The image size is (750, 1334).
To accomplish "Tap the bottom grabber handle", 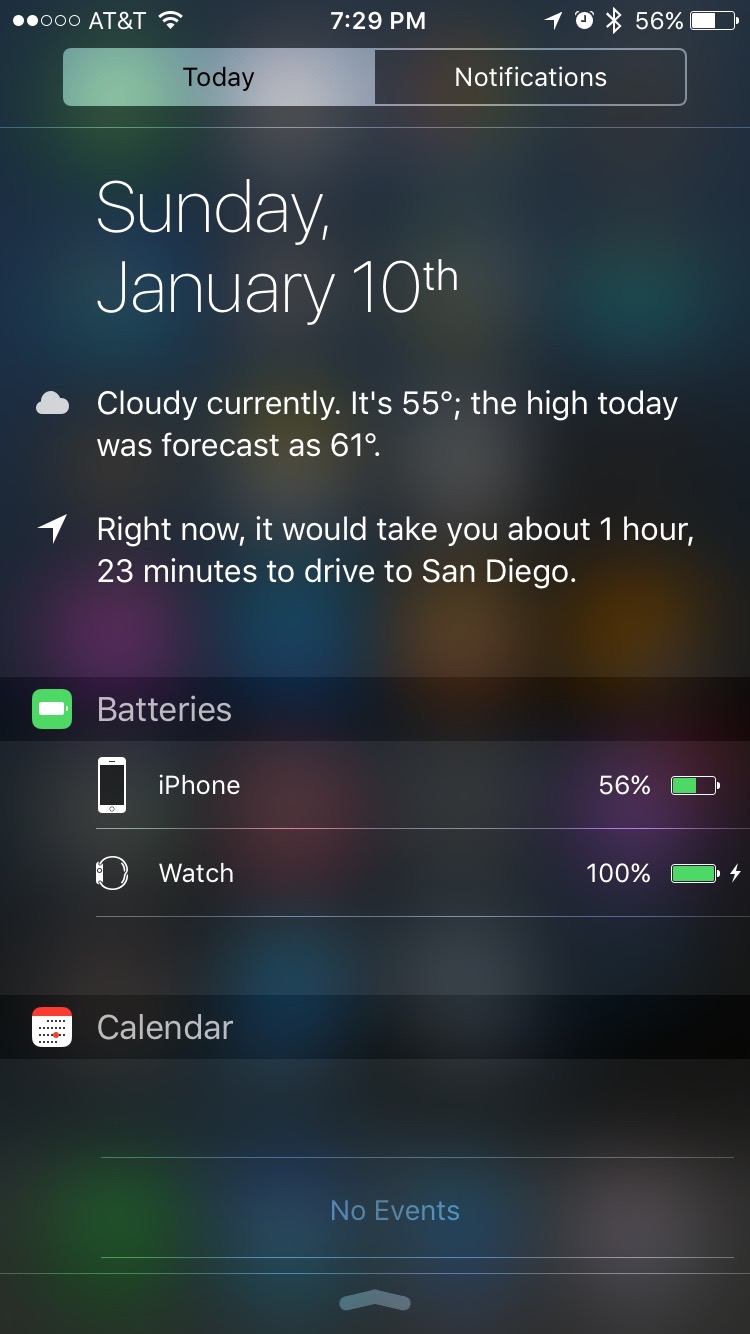I will [x=375, y=1300].
